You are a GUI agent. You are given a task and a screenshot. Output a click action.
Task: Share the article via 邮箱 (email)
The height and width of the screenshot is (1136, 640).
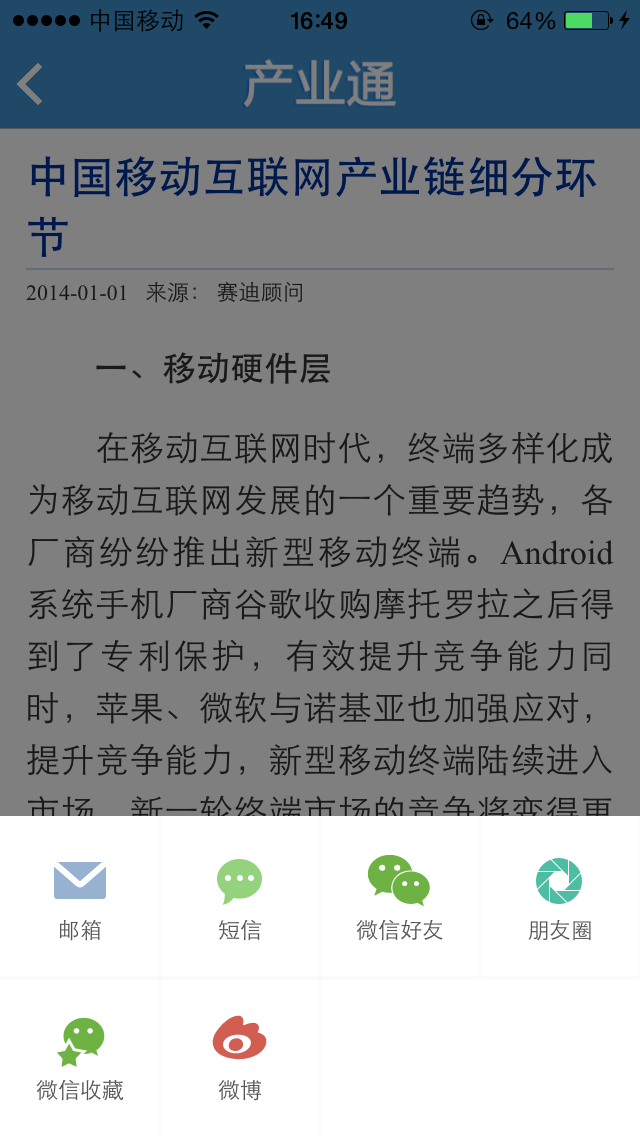[x=80, y=897]
